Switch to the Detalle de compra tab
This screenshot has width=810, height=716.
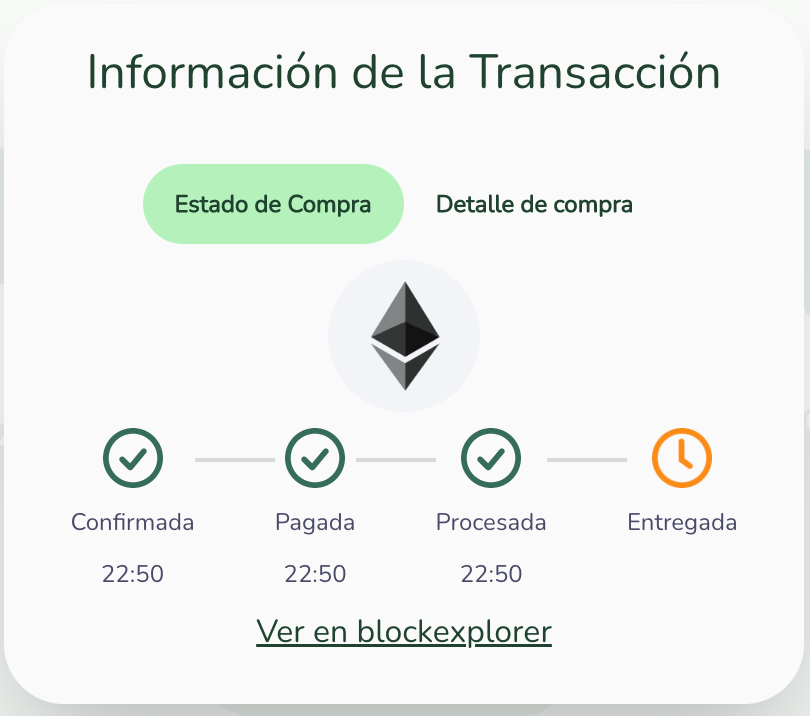pyautogui.click(x=534, y=204)
